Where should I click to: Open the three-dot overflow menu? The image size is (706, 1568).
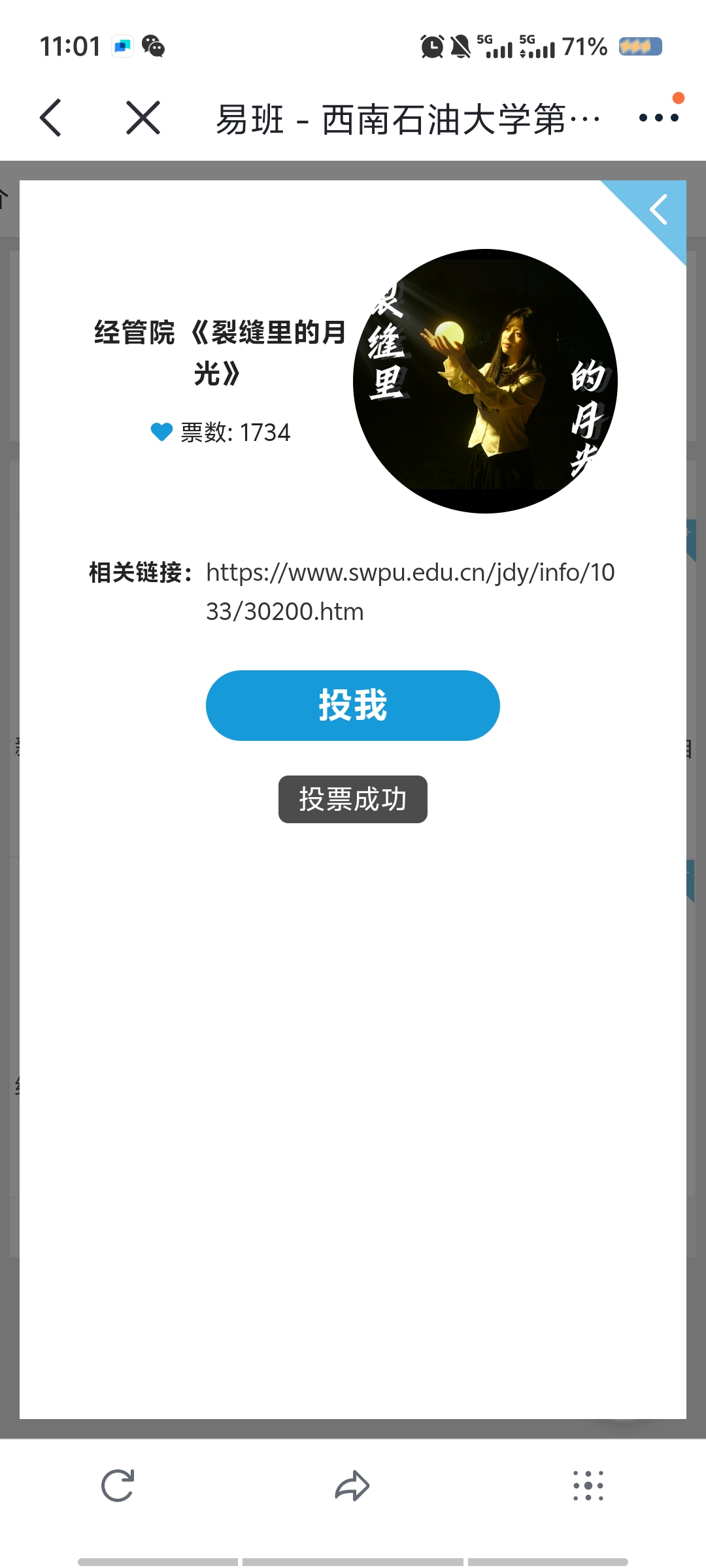click(x=659, y=118)
